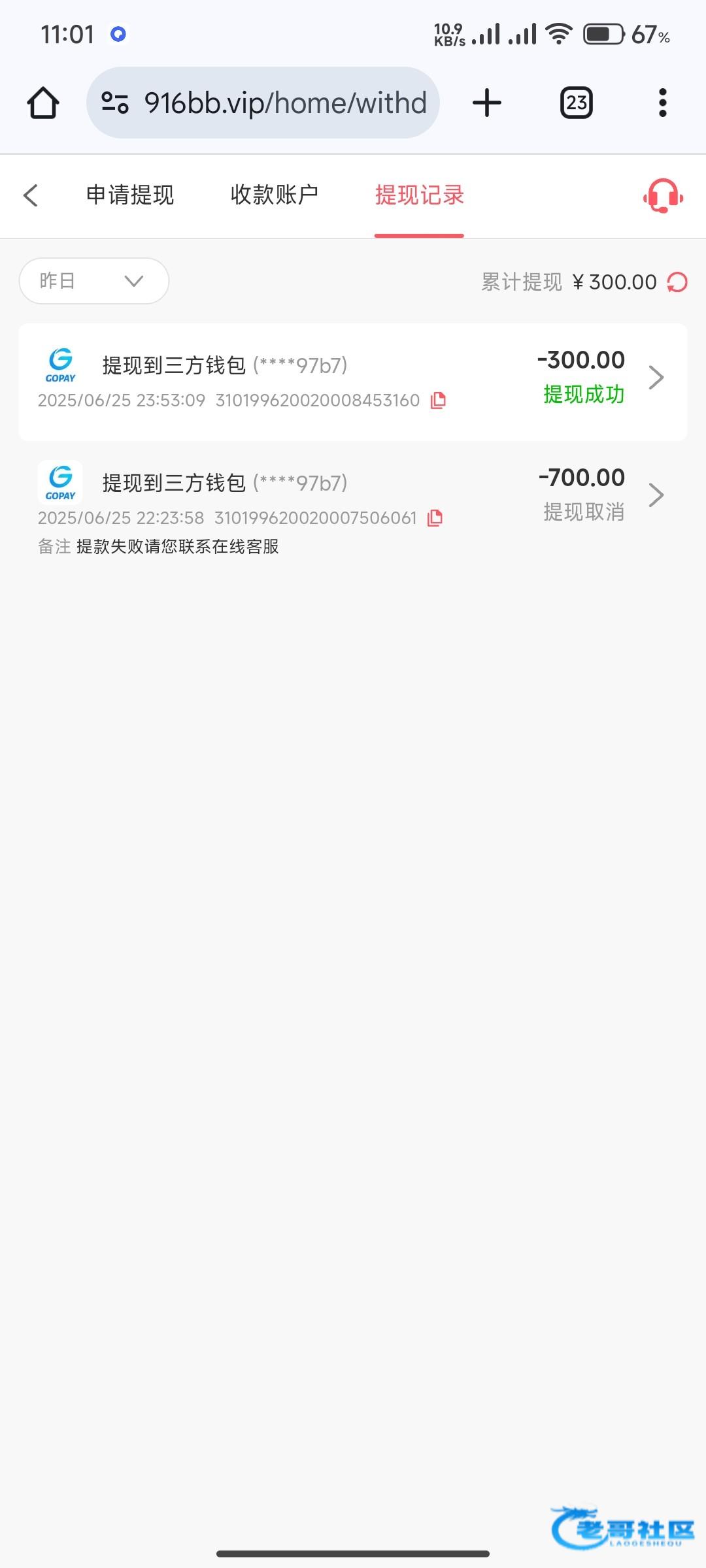Contact customer service via headset icon

coord(663,195)
